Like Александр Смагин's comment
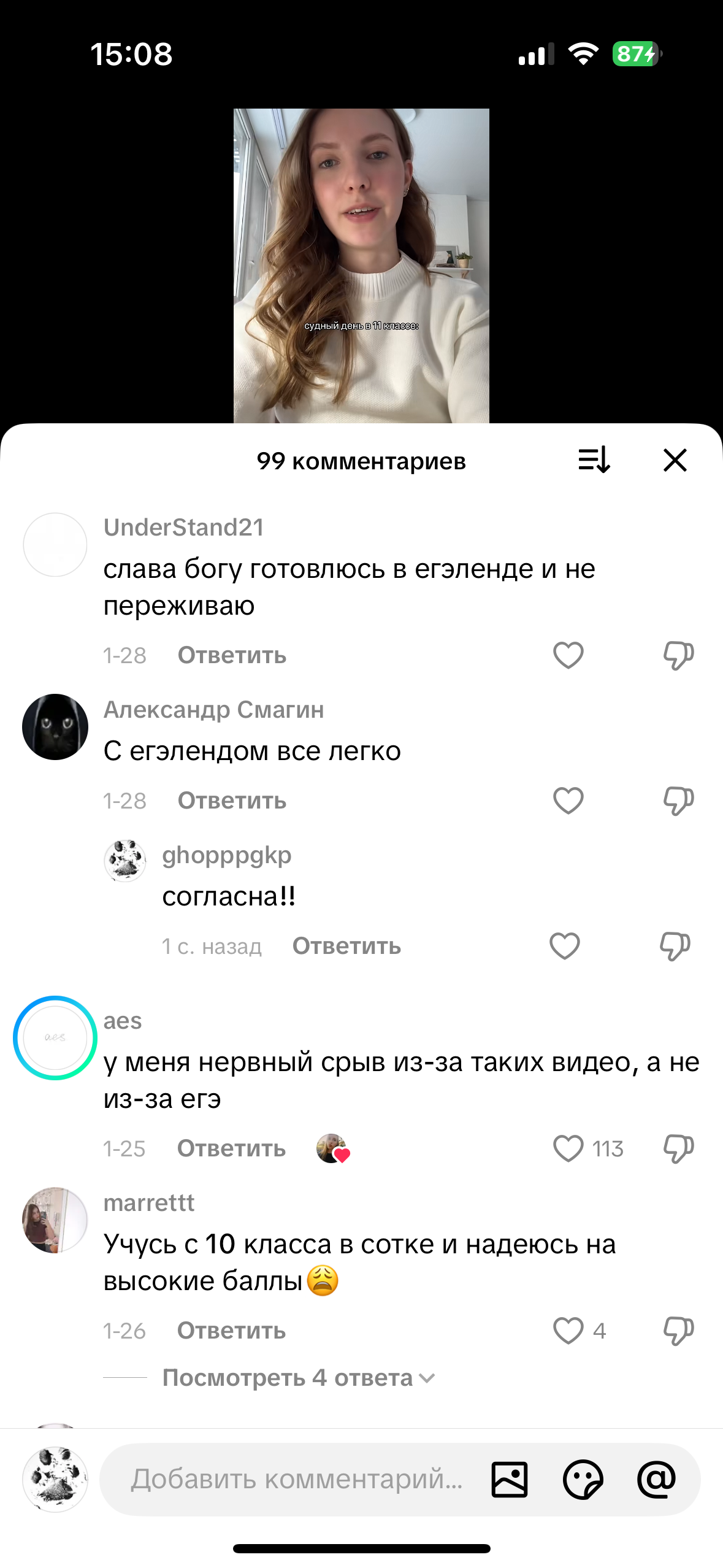 point(568,801)
